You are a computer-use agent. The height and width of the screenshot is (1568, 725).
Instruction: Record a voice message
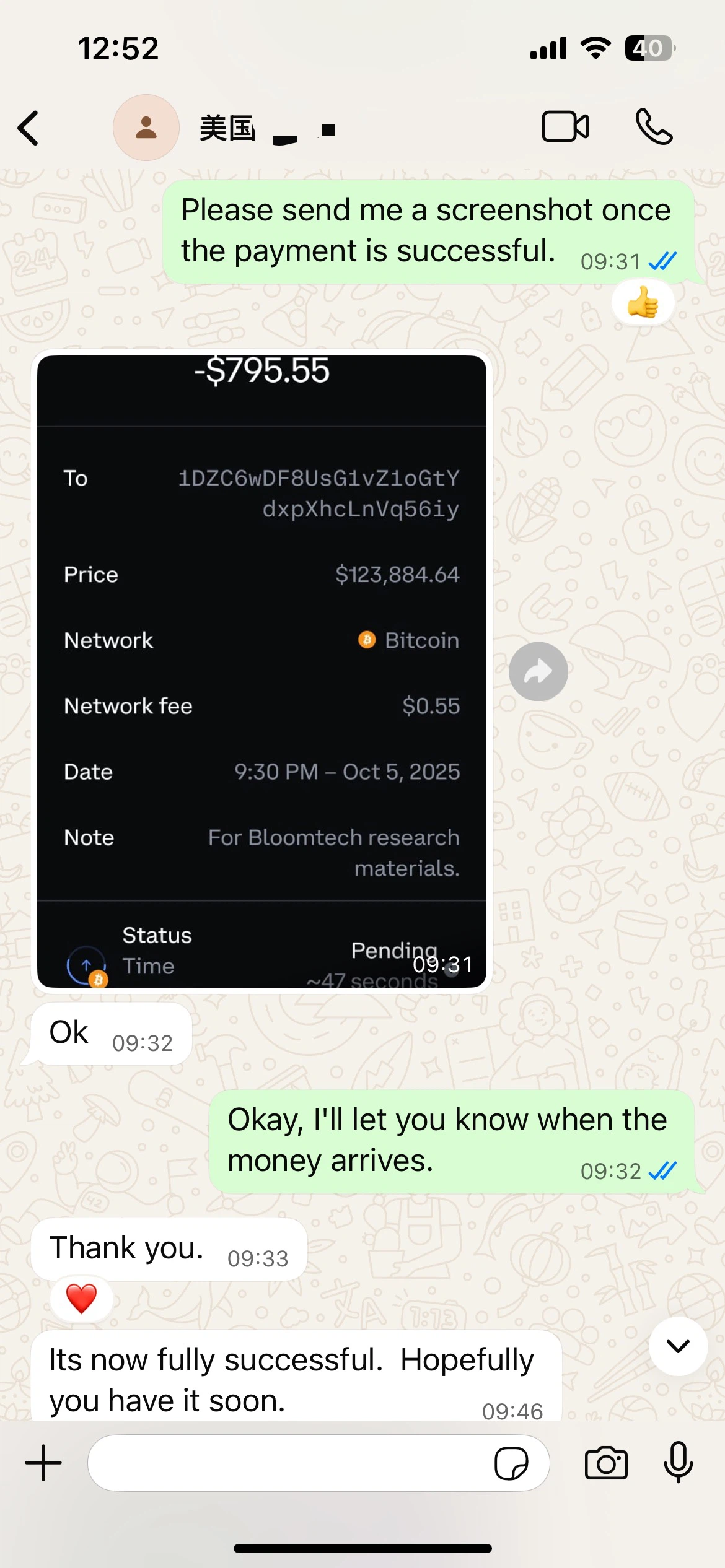[678, 1463]
